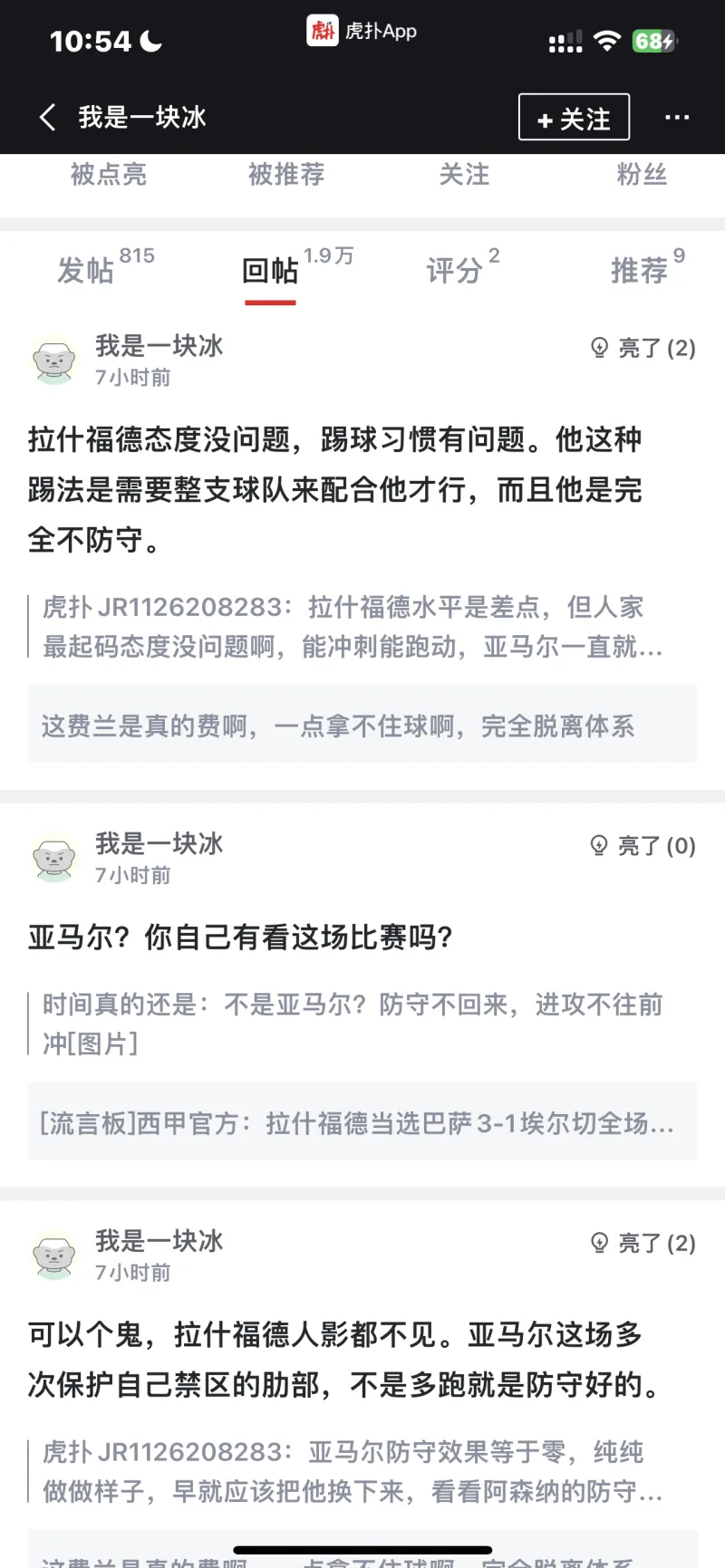The width and height of the screenshot is (725, 1568).
Task: Light up the reply starting 可以个鬼
Action: pos(643,1243)
